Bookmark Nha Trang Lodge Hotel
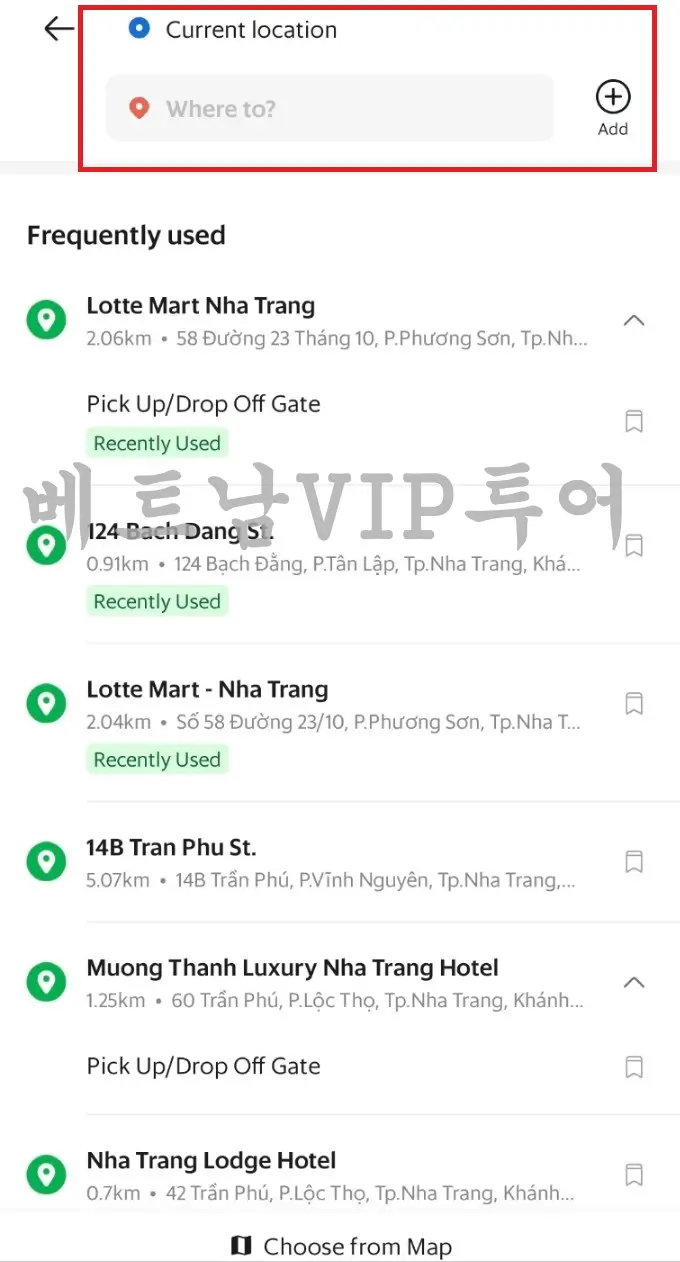Screen dimensions: 680x1262 click(634, 1174)
